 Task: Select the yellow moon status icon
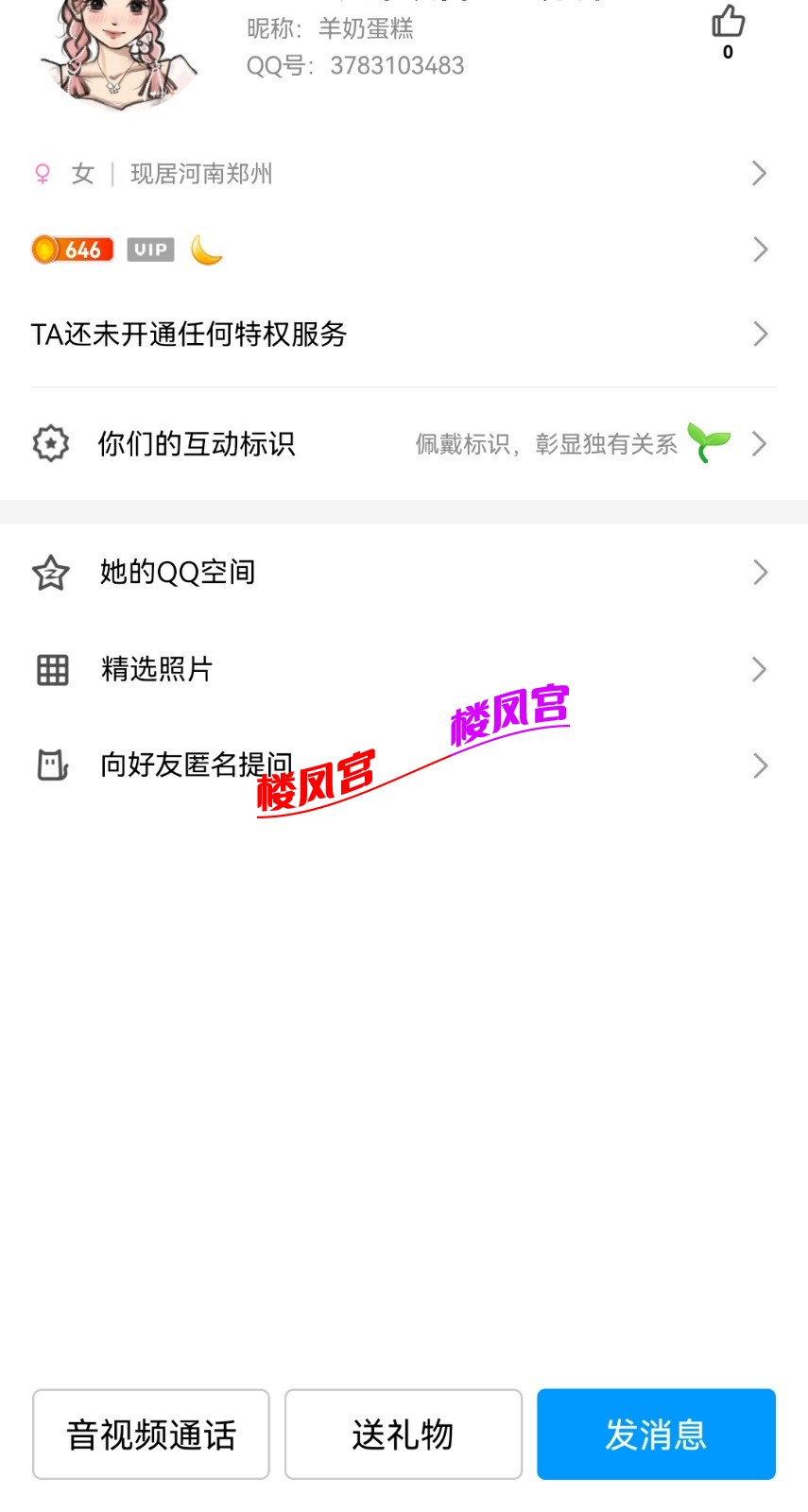[x=206, y=249]
